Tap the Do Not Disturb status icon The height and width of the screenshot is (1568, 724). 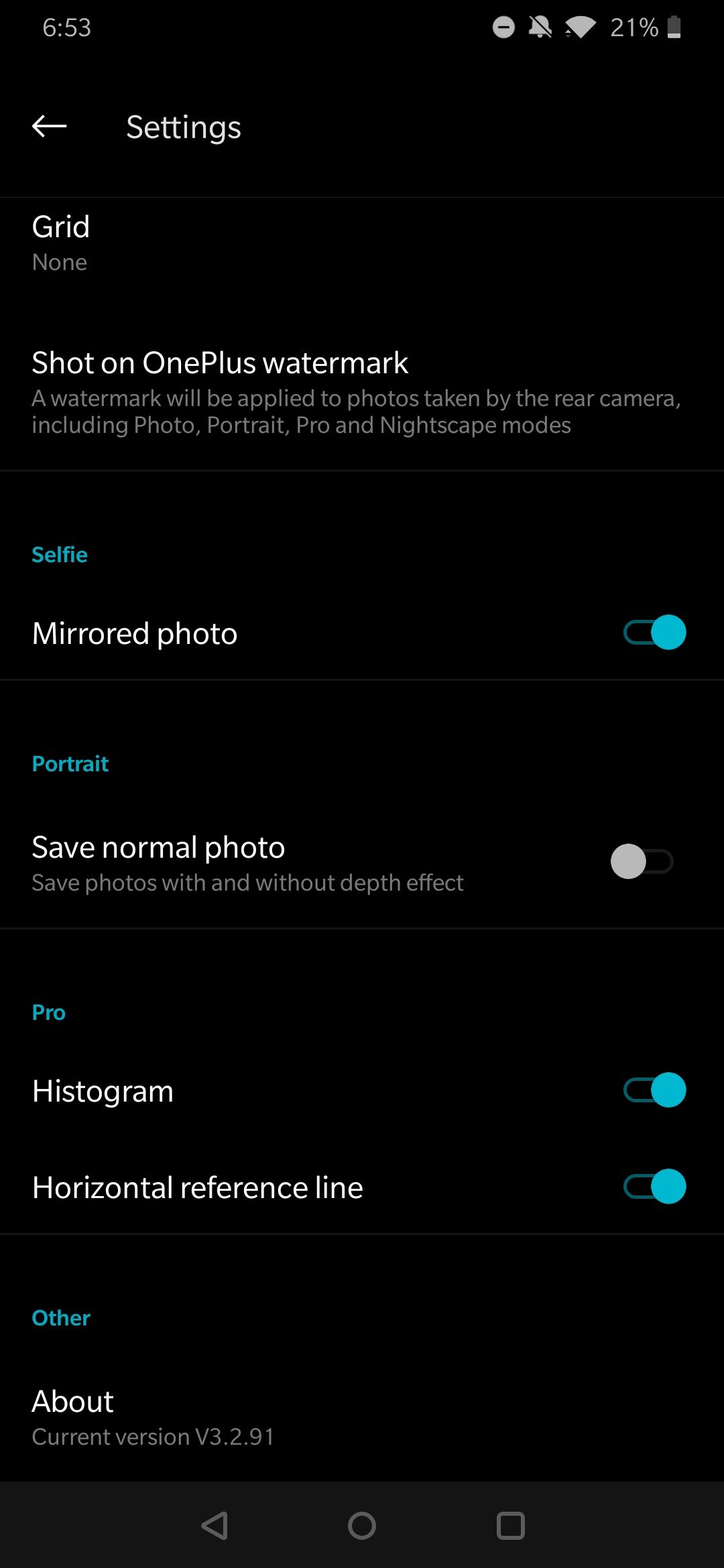point(503,27)
